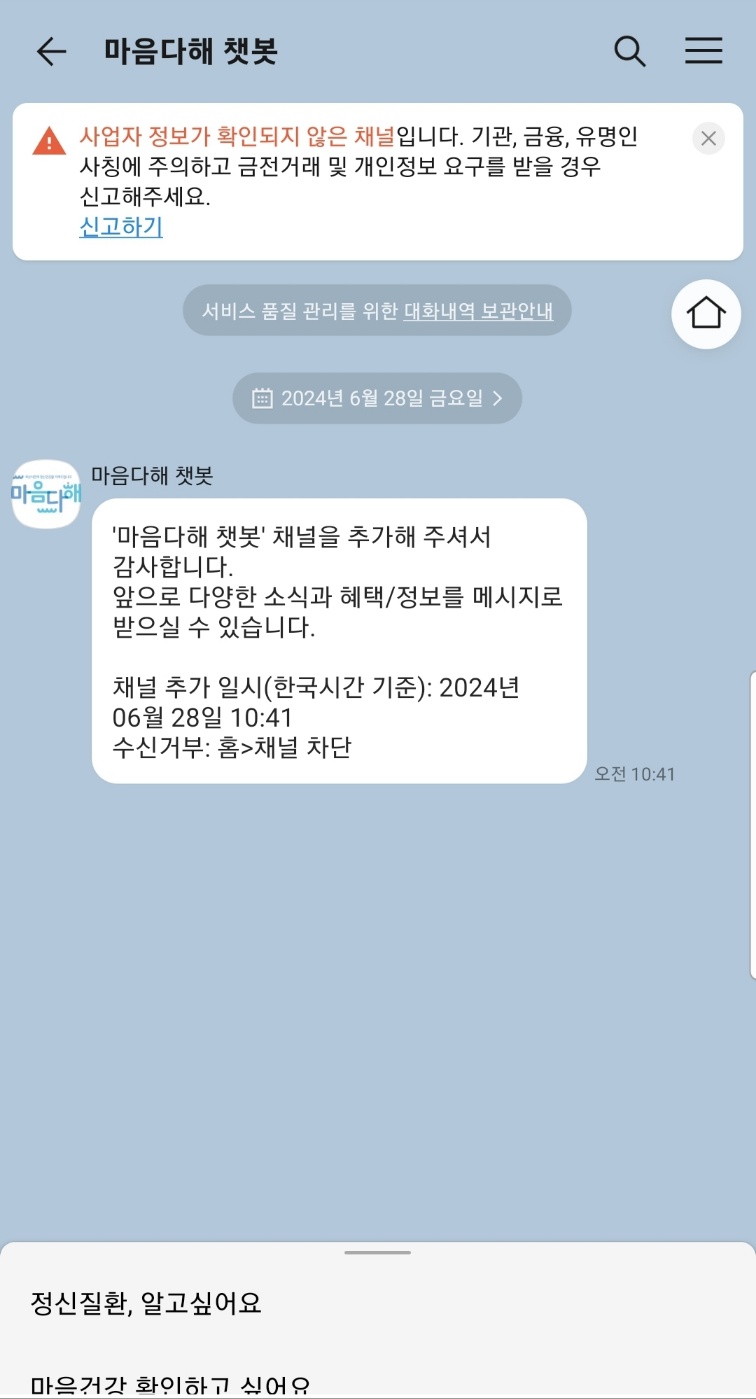This screenshot has width=756, height=1399.
Task: Open 대화내역 보관안내 link
Action: click(478, 311)
